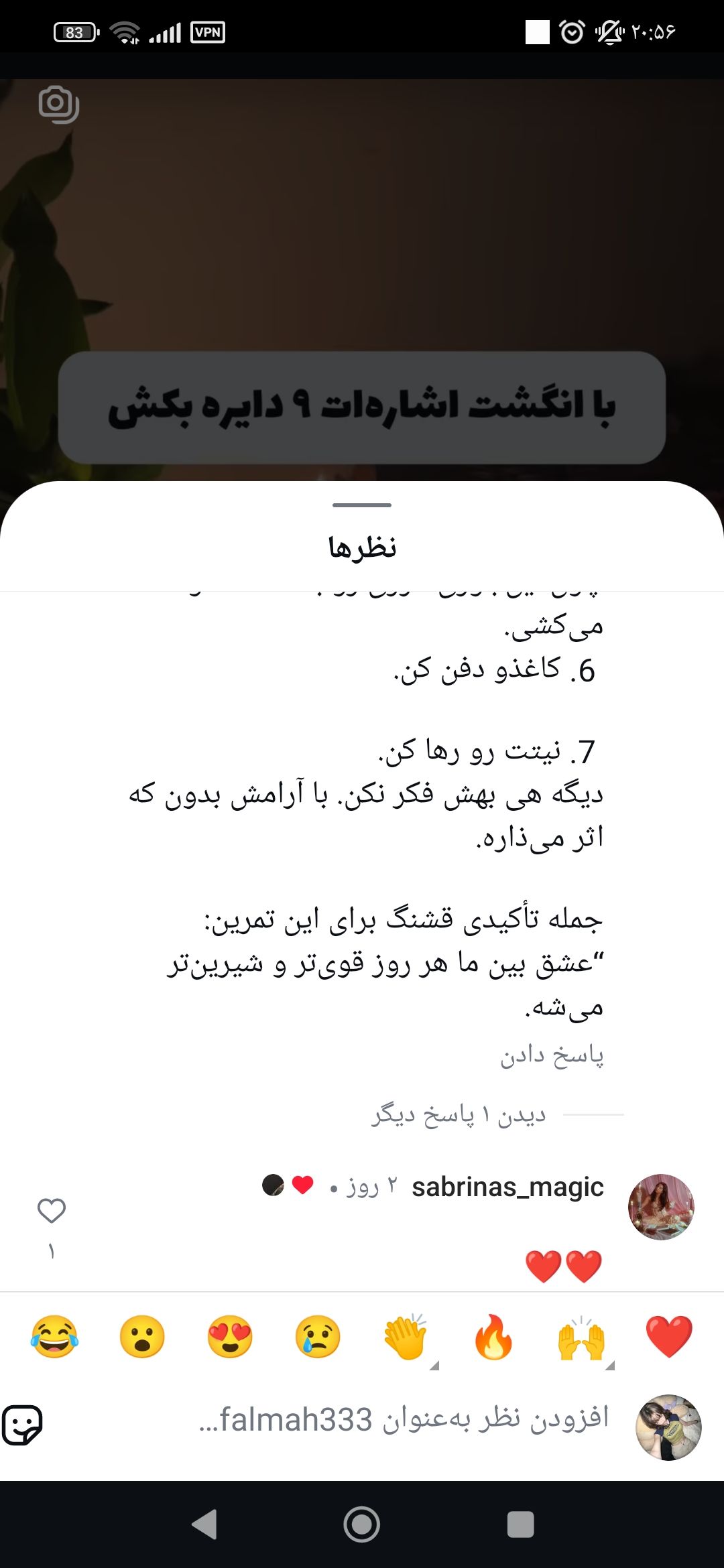Insert the fire emoji
724x1568 pixels.
[493, 1337]
